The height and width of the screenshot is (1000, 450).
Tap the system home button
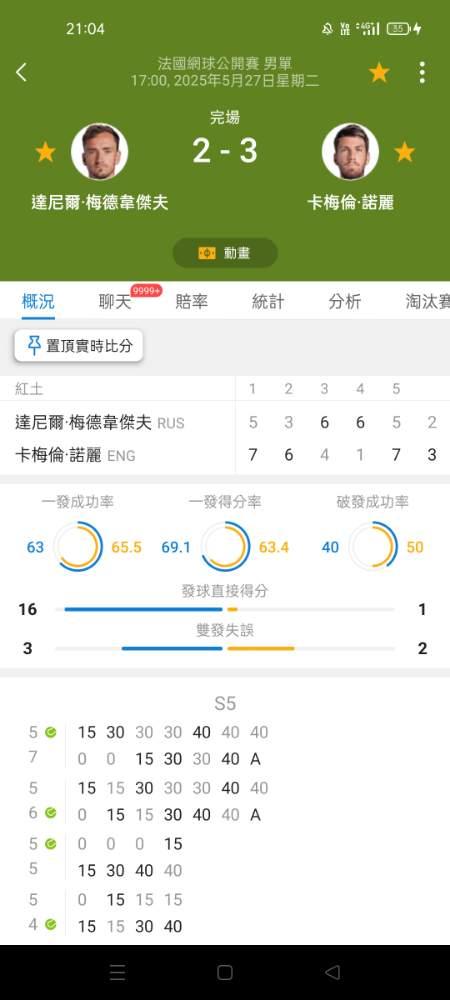pos(225,972)
